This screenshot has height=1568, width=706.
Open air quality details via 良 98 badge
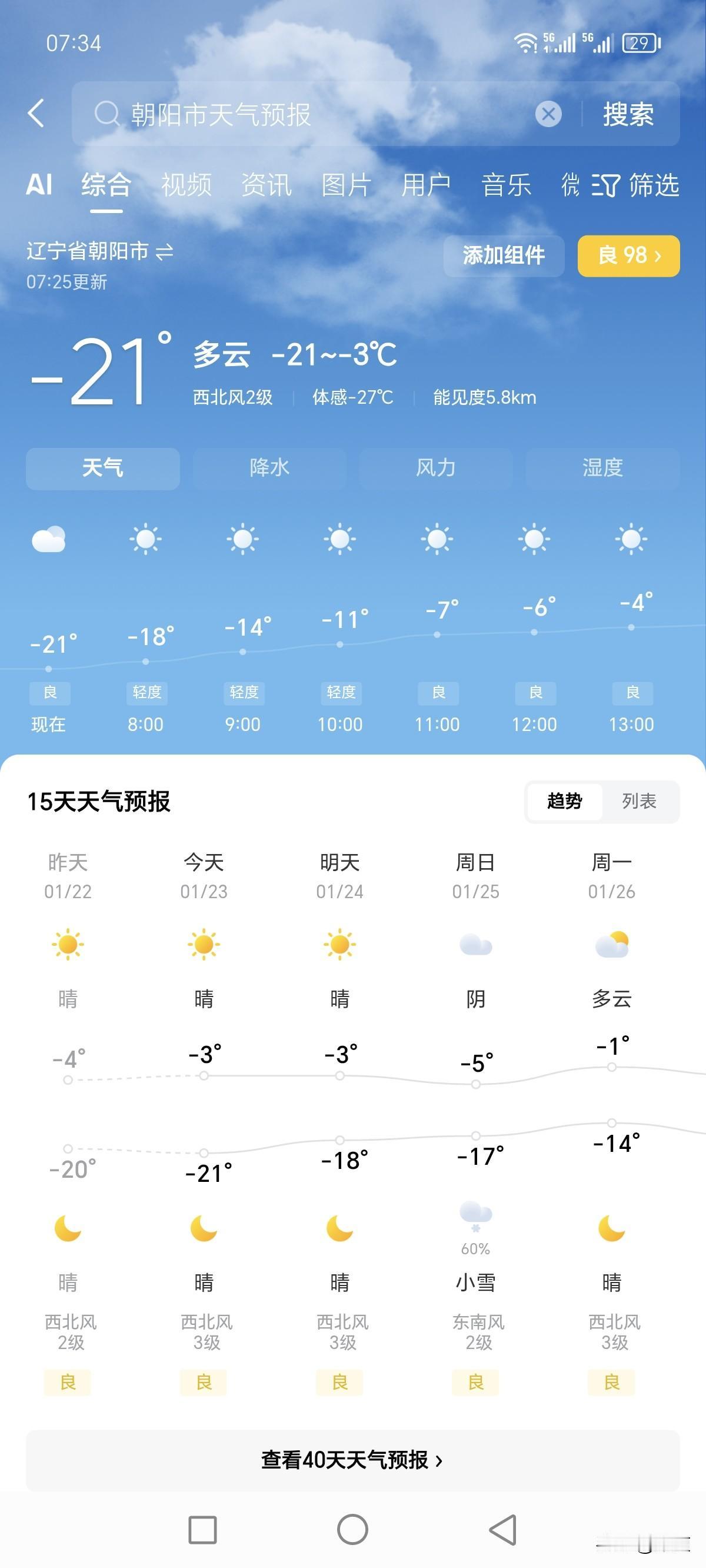[628, 256]
